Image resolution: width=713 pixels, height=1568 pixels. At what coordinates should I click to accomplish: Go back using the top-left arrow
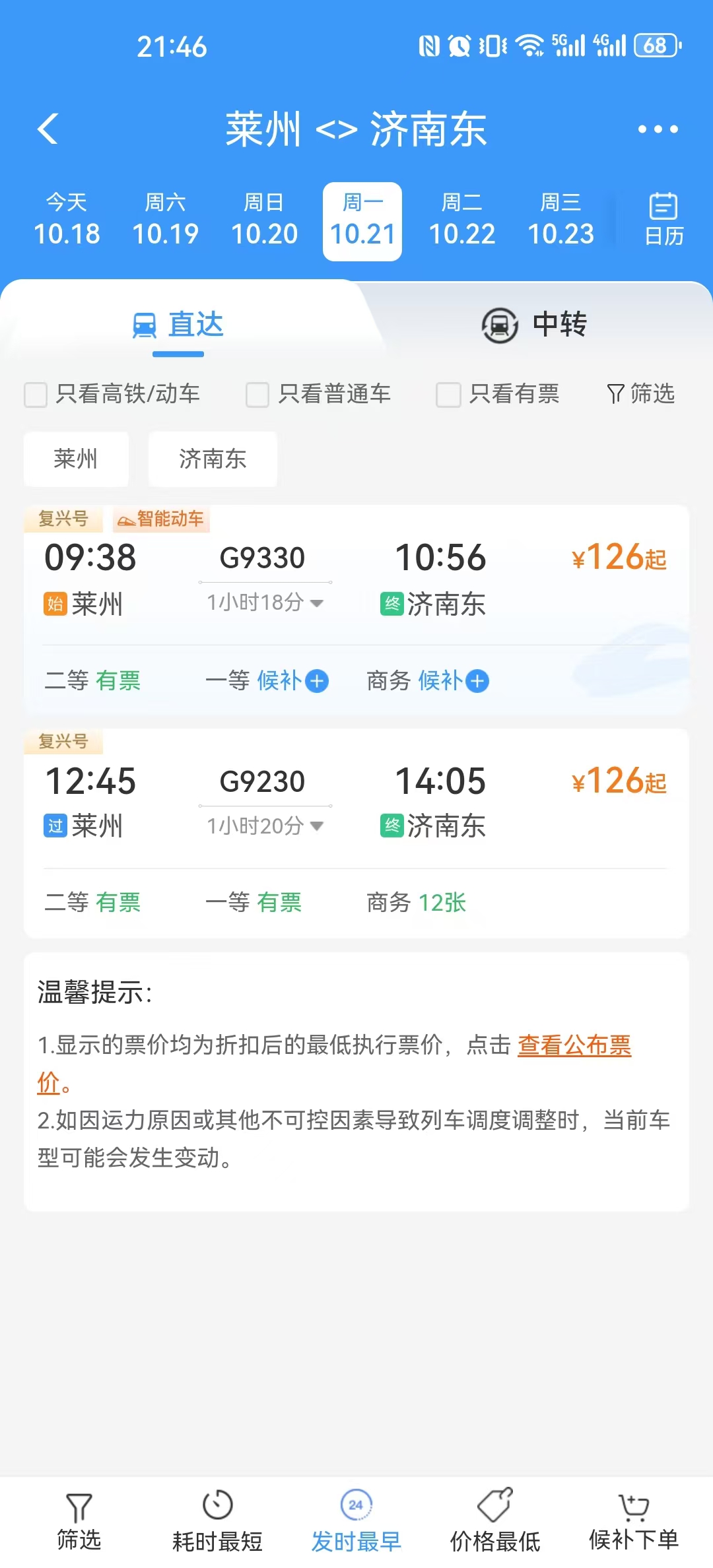pyautogui.click(x=48, y=129)
